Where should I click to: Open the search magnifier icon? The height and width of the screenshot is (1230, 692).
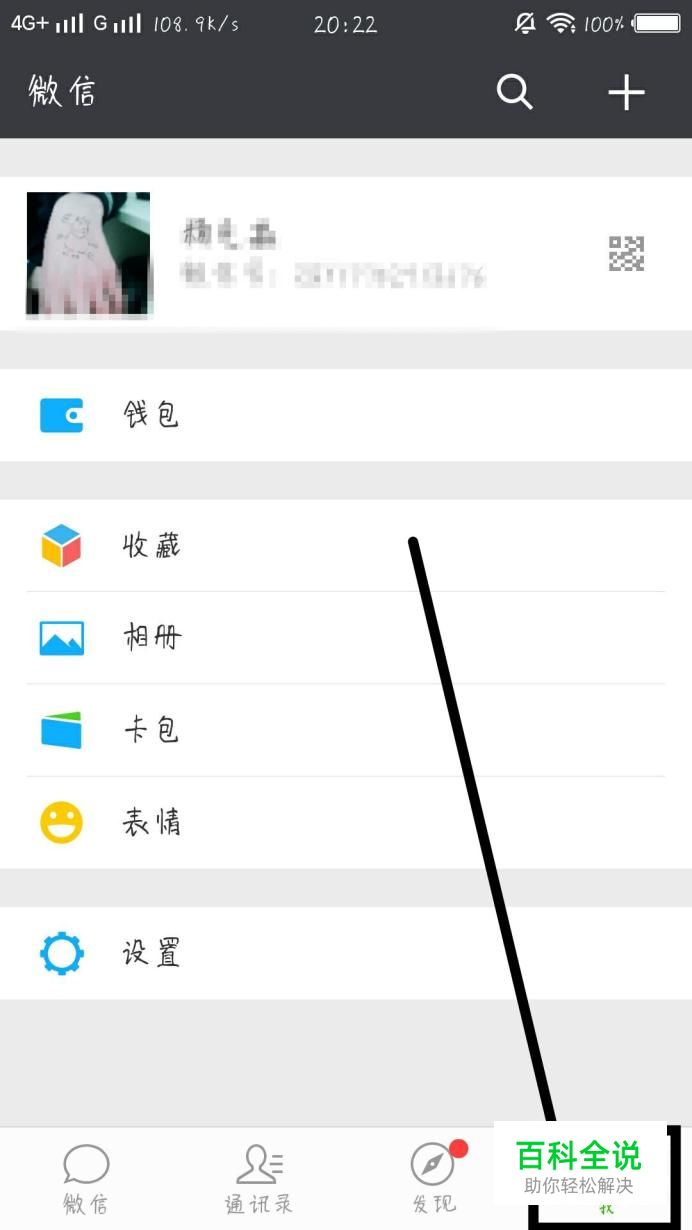click(515, 93)
